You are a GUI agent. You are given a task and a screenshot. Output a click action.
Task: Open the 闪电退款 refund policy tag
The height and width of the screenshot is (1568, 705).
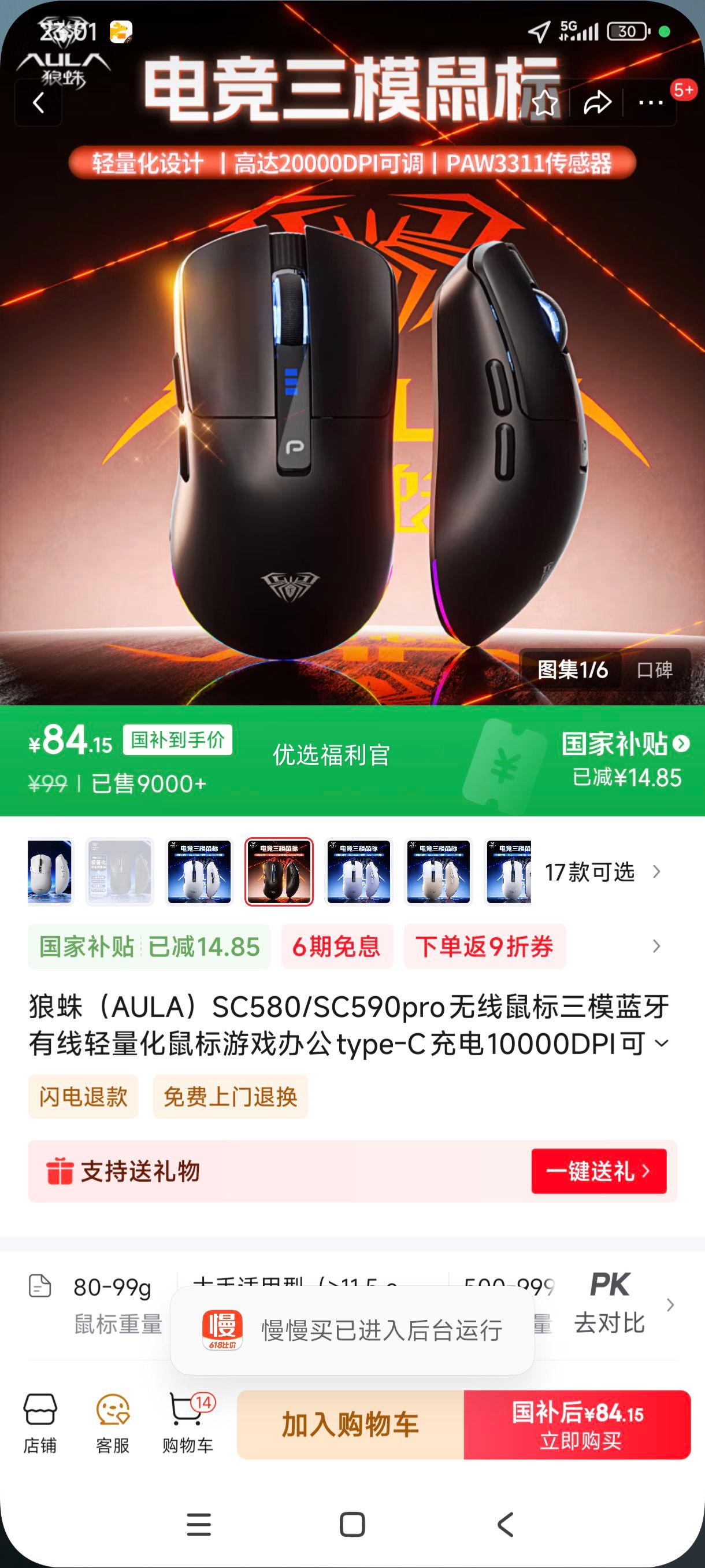click(83, 1096)
